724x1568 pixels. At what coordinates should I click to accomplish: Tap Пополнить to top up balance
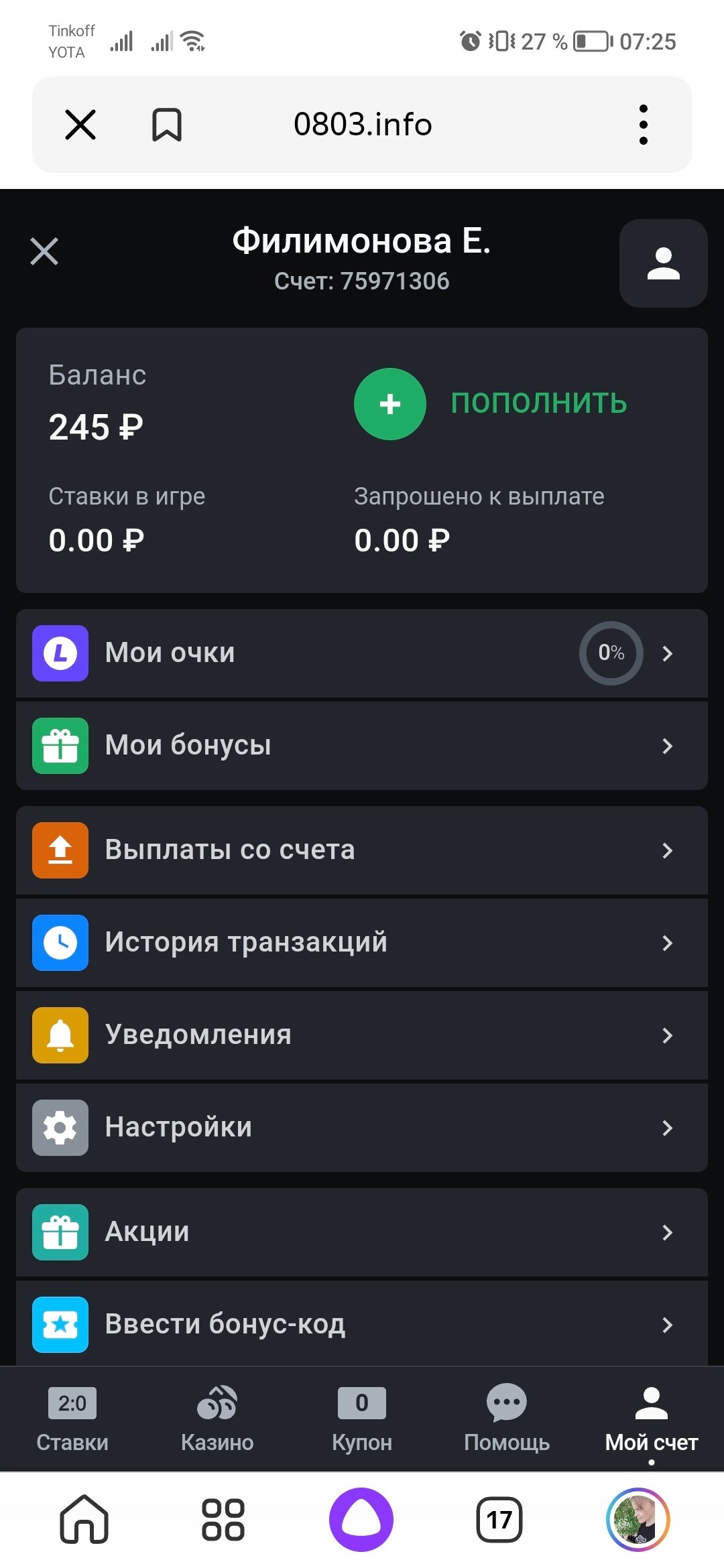pyautogui.click(x=491, y=403)
